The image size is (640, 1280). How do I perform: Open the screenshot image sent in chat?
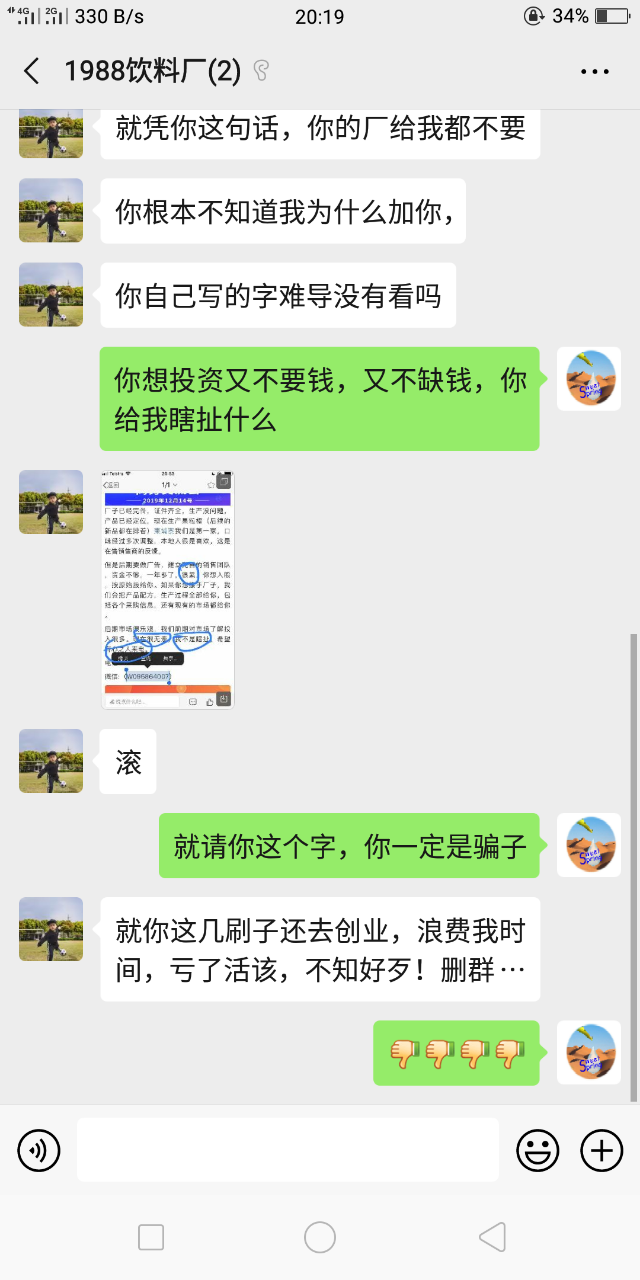168,590
